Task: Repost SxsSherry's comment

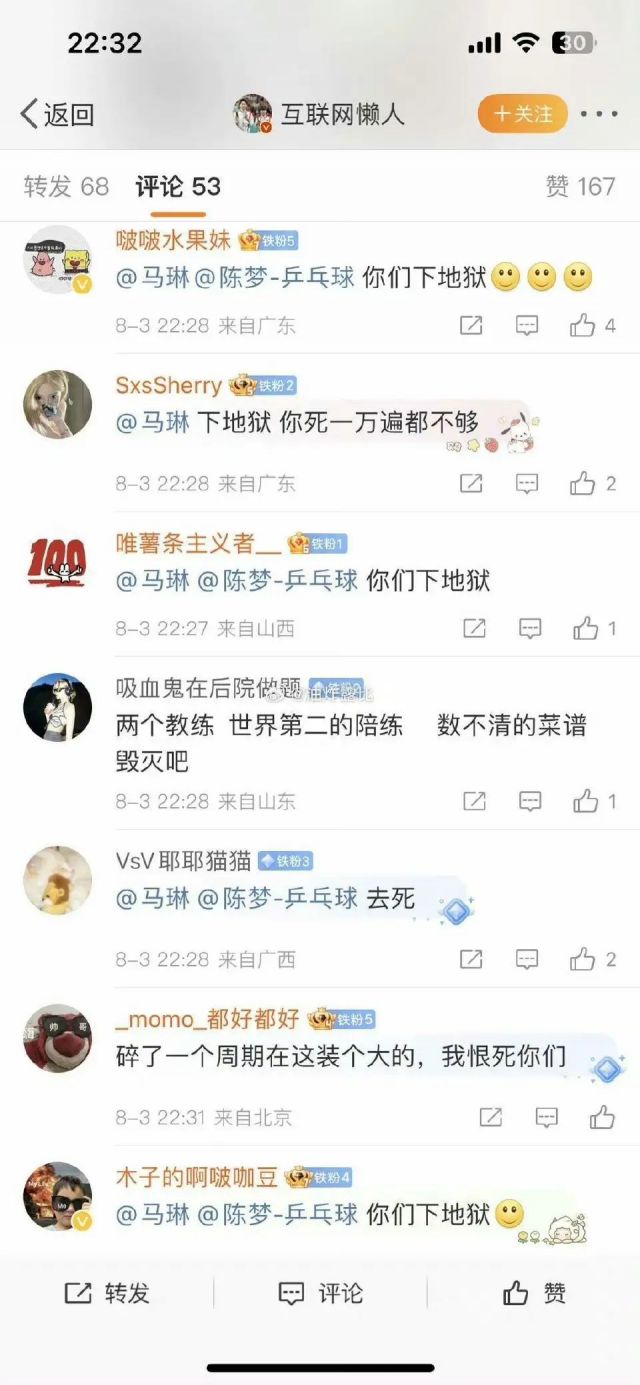Action: 471,483
